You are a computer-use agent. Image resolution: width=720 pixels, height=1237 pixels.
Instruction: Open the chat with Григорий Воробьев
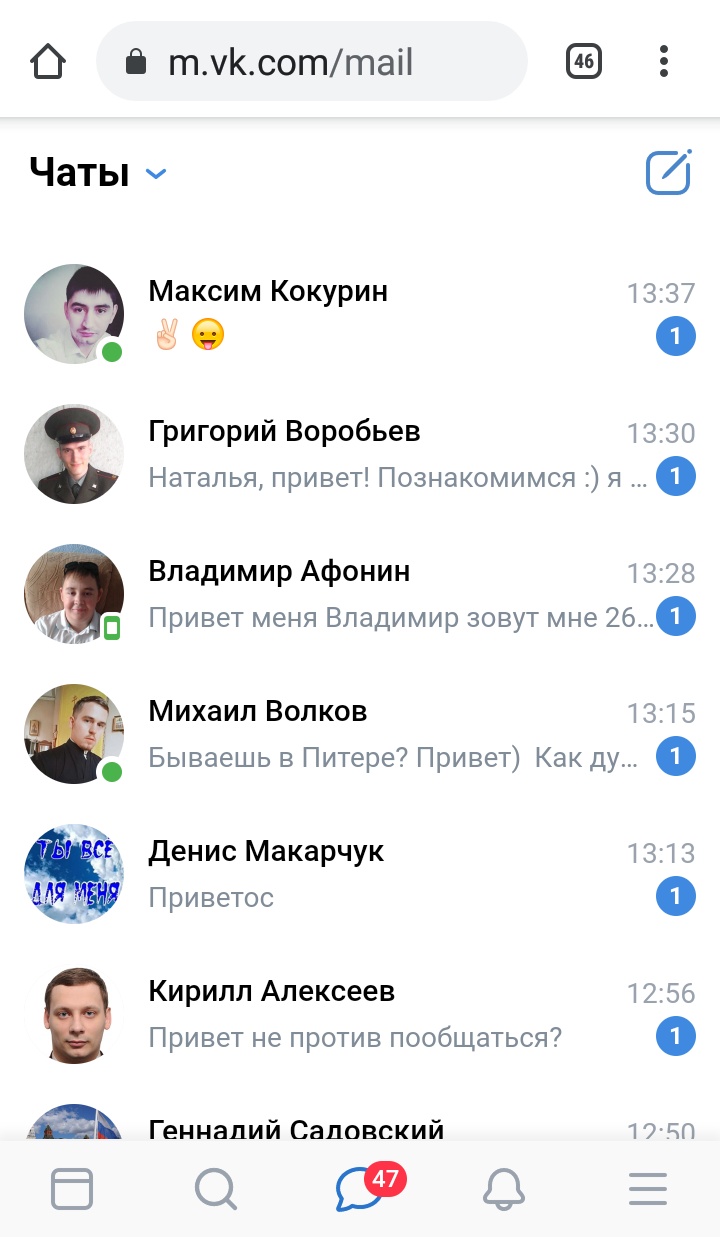pyautogui.click(x=360, y=454)
